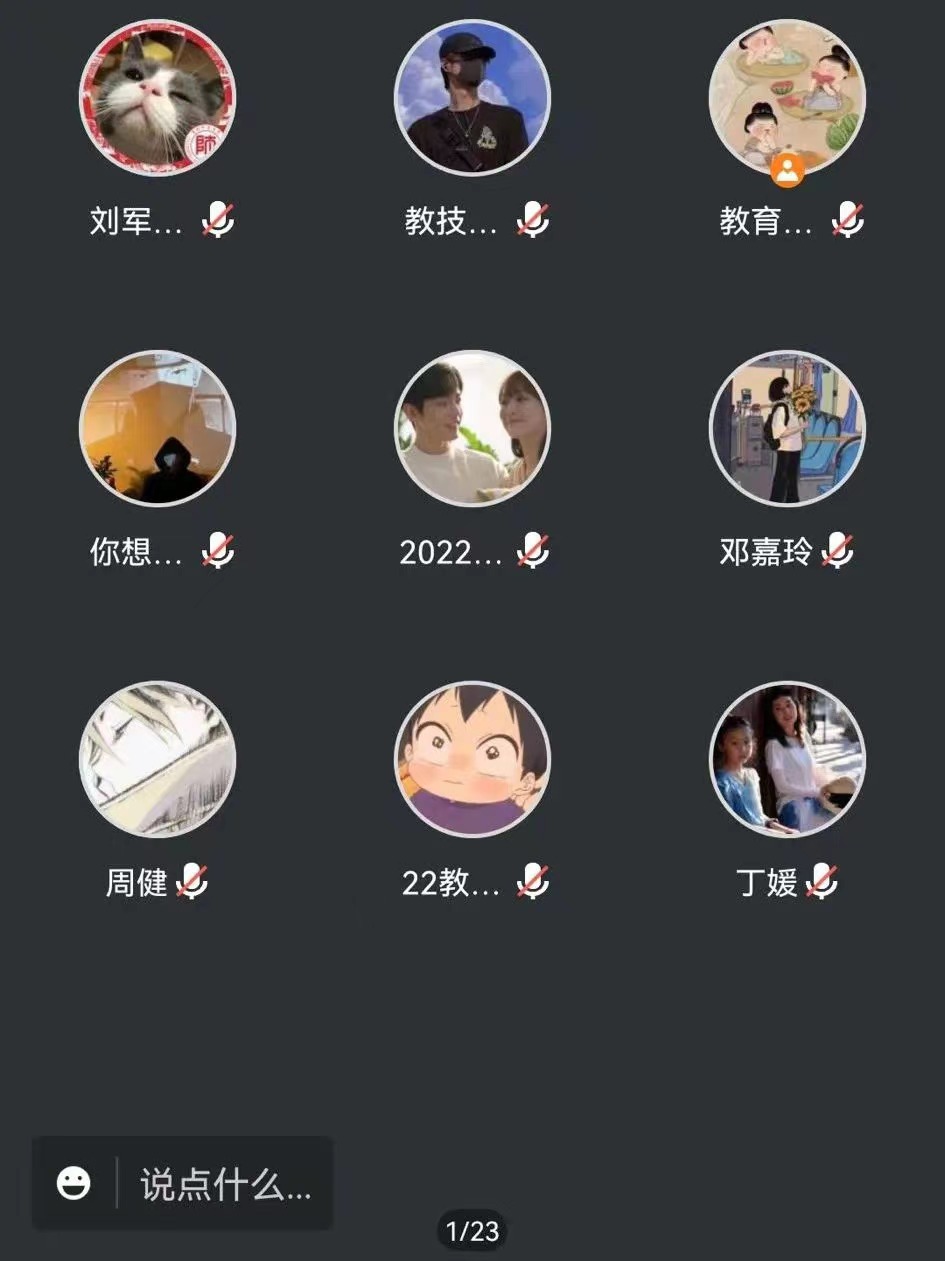945x1261 pixels.
Task: Open the 教育… participant tile
Action: tap(787, 98)
